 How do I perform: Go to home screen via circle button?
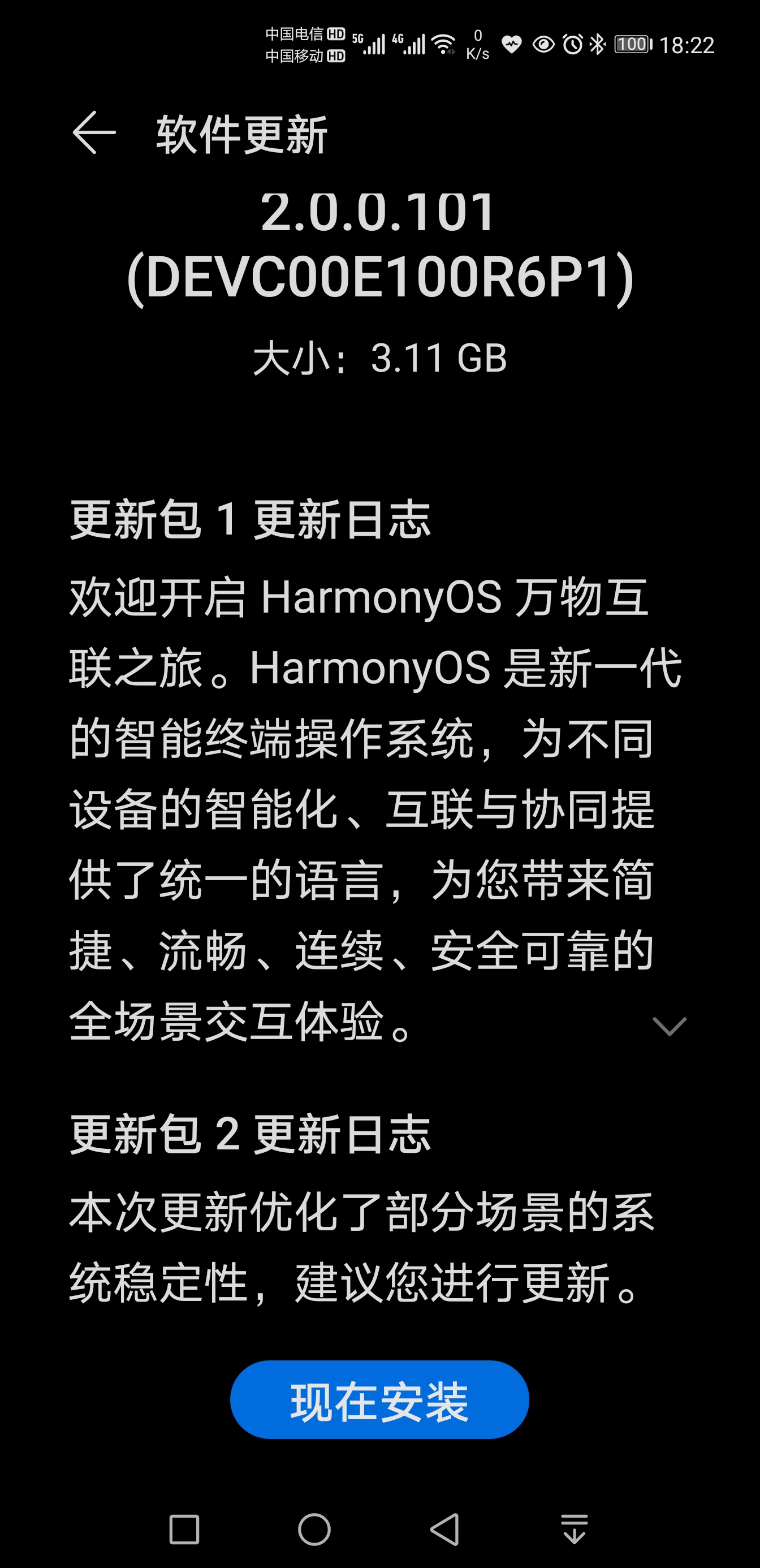pos(314,1530)
